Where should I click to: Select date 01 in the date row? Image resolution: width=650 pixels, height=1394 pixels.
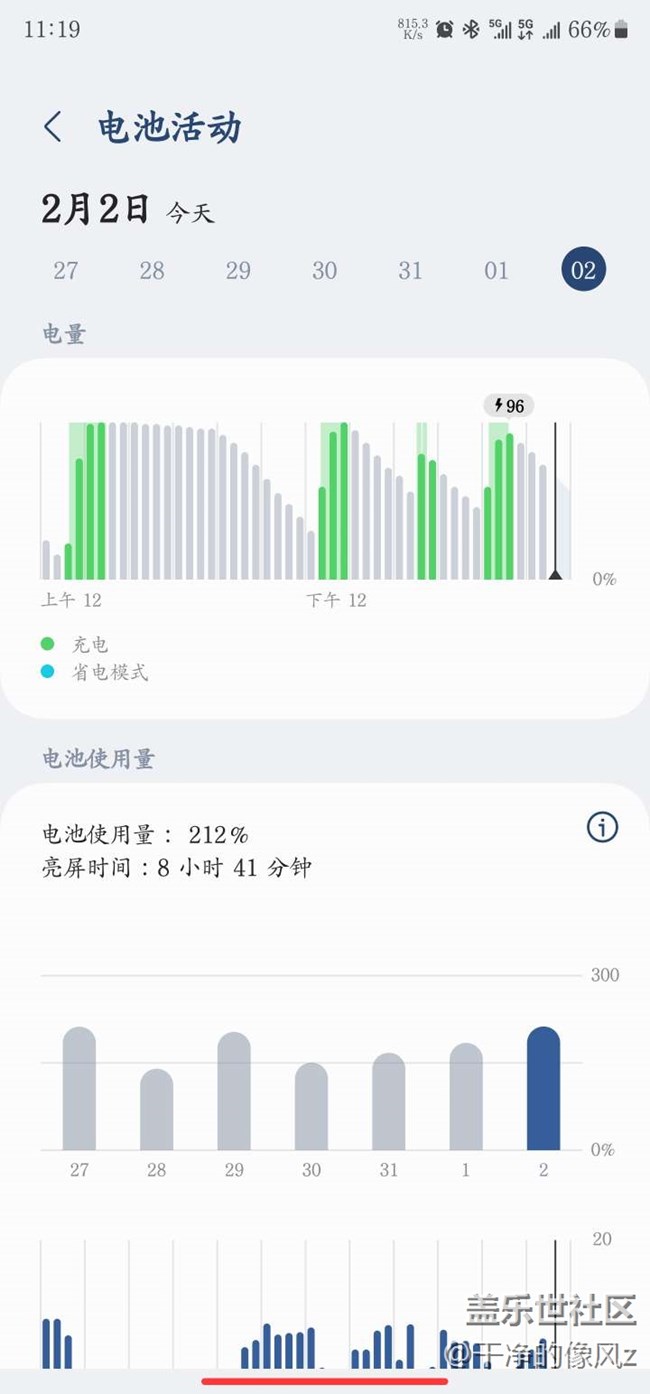click(496, 270)
